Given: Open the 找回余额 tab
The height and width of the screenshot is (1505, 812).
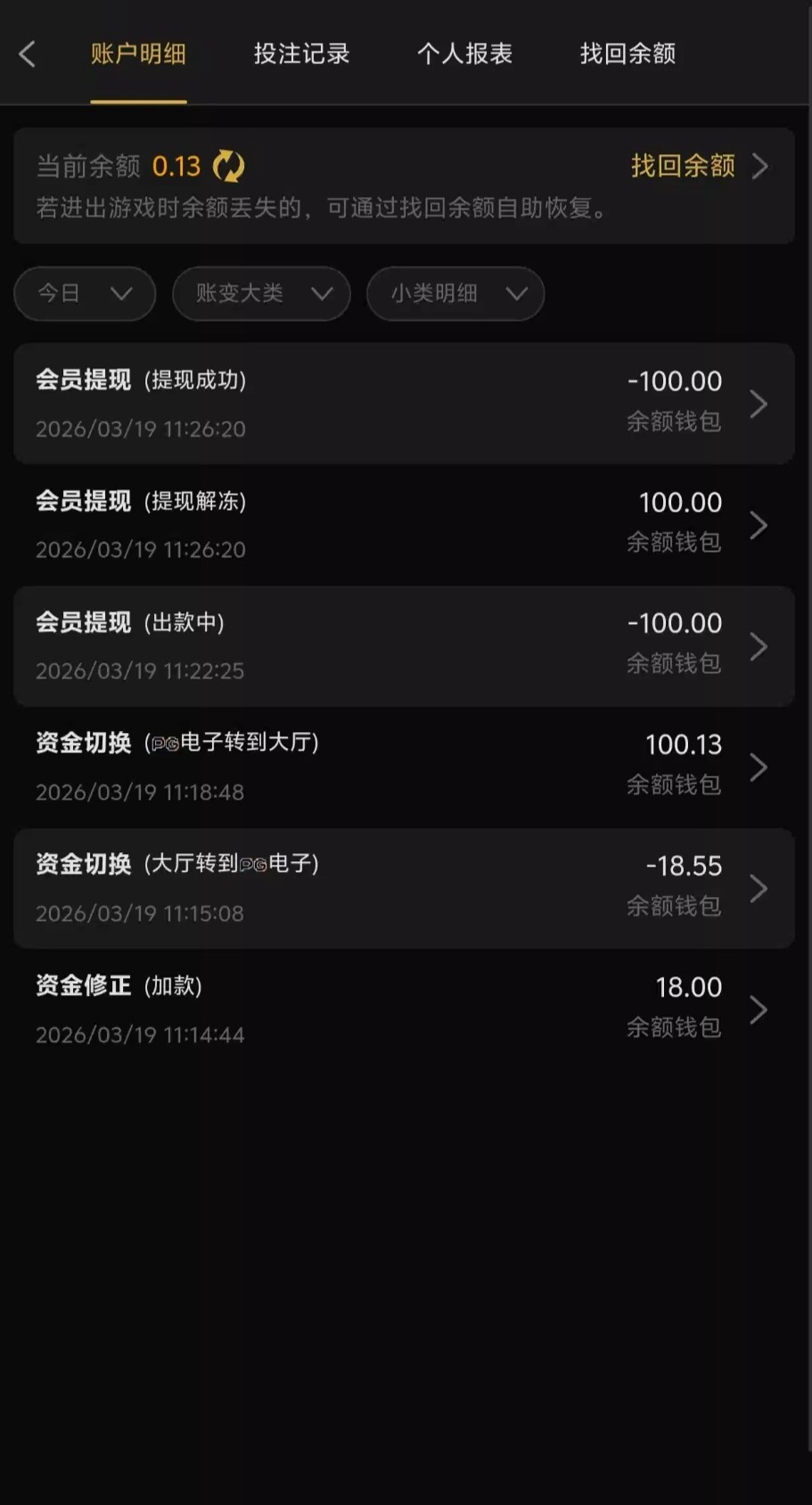Looking at the screenshot, I should coord(627,54).
